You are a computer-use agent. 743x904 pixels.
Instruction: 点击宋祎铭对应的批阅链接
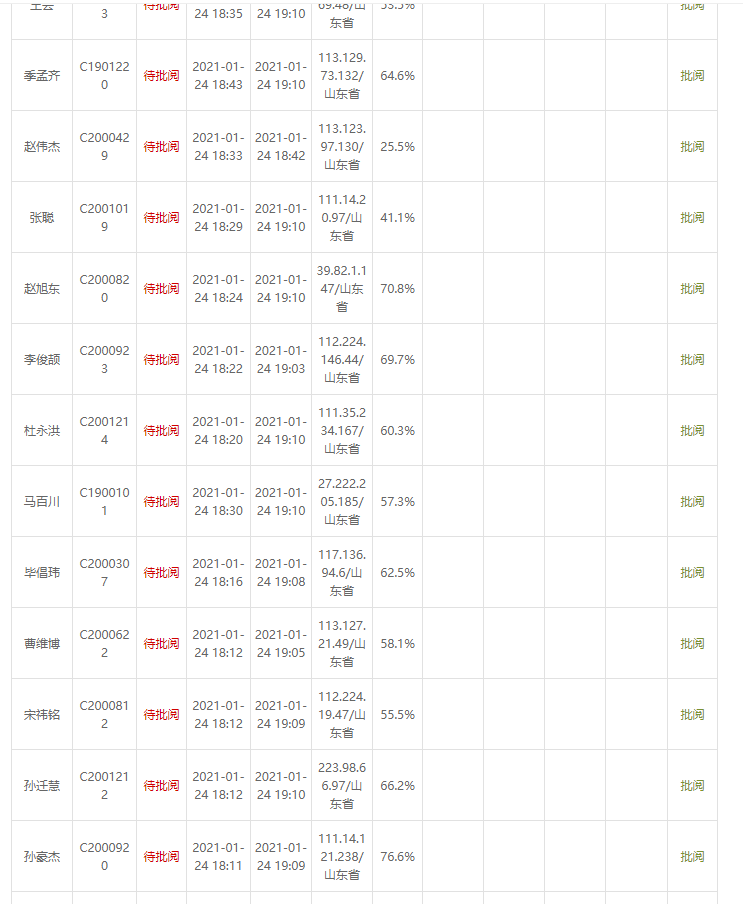[x=692, y=714]
